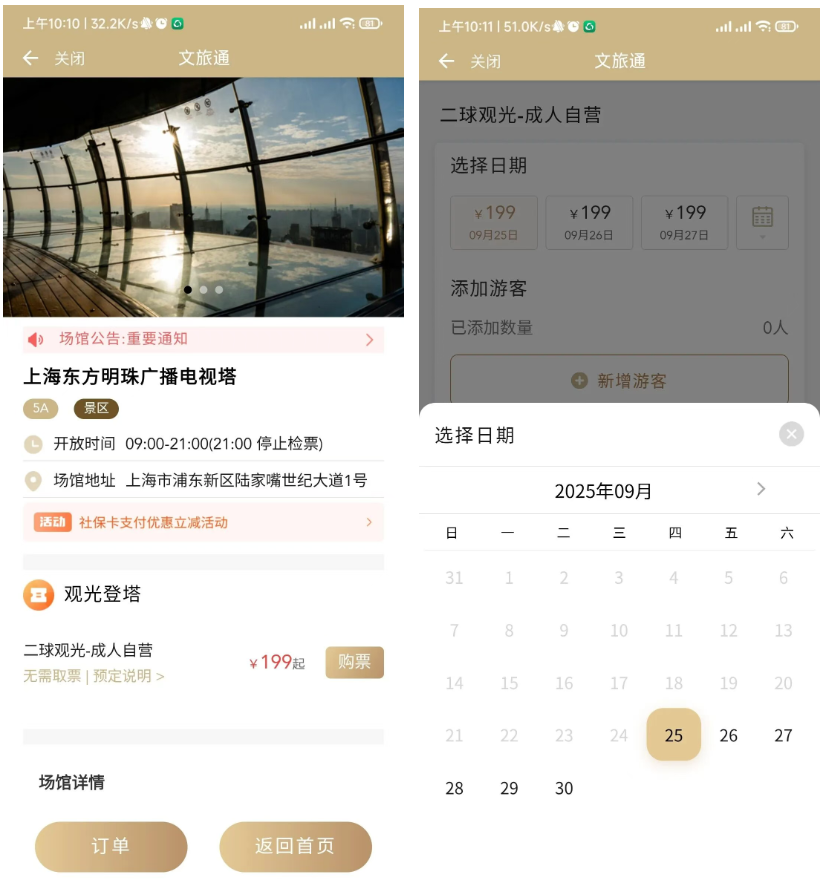This screenshot has height=879, width=821.
Task: Pick the 30th in the calendar
Action: [564, 788]
